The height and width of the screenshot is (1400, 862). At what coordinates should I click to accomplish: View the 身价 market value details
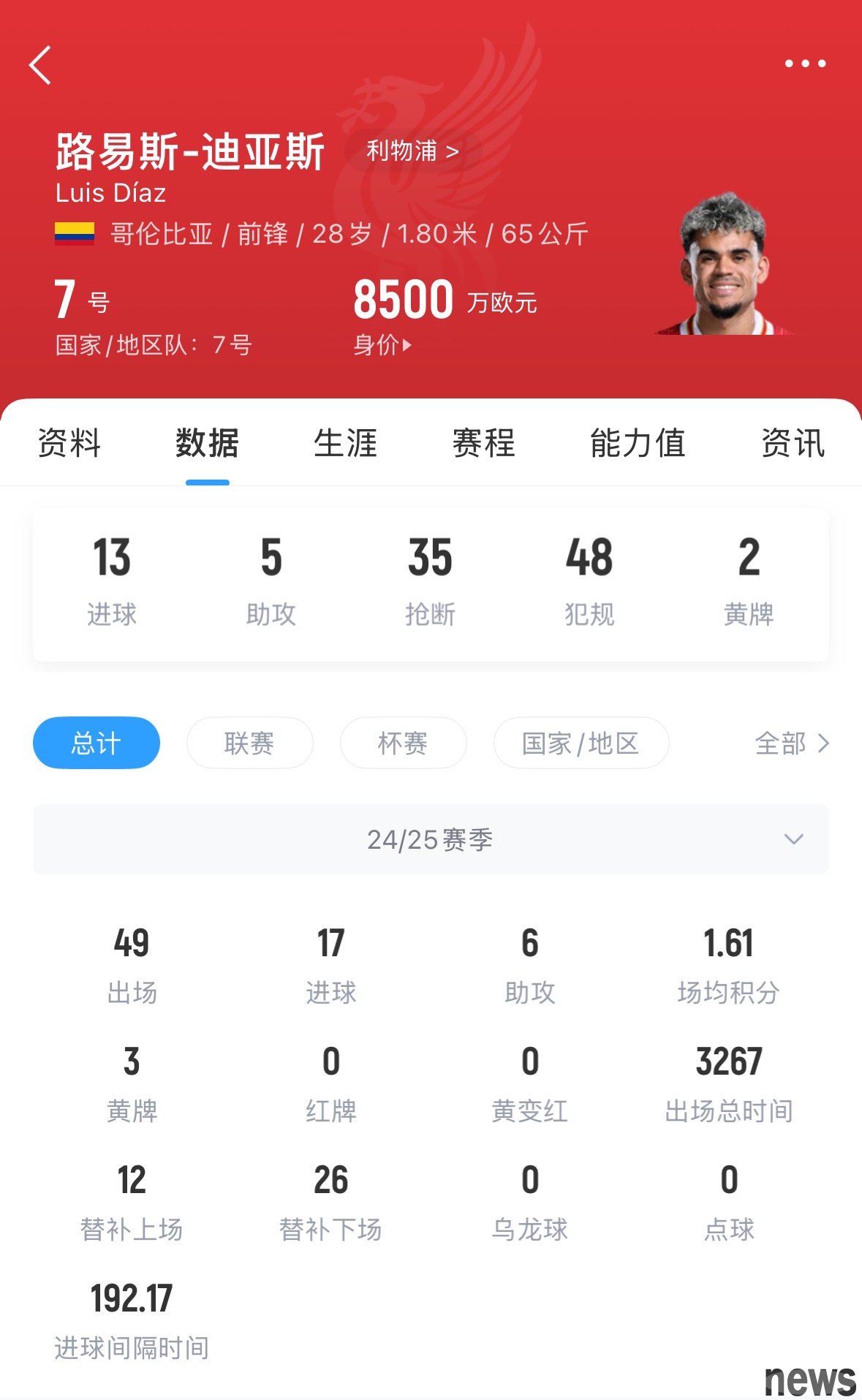(x=382, y=344)
